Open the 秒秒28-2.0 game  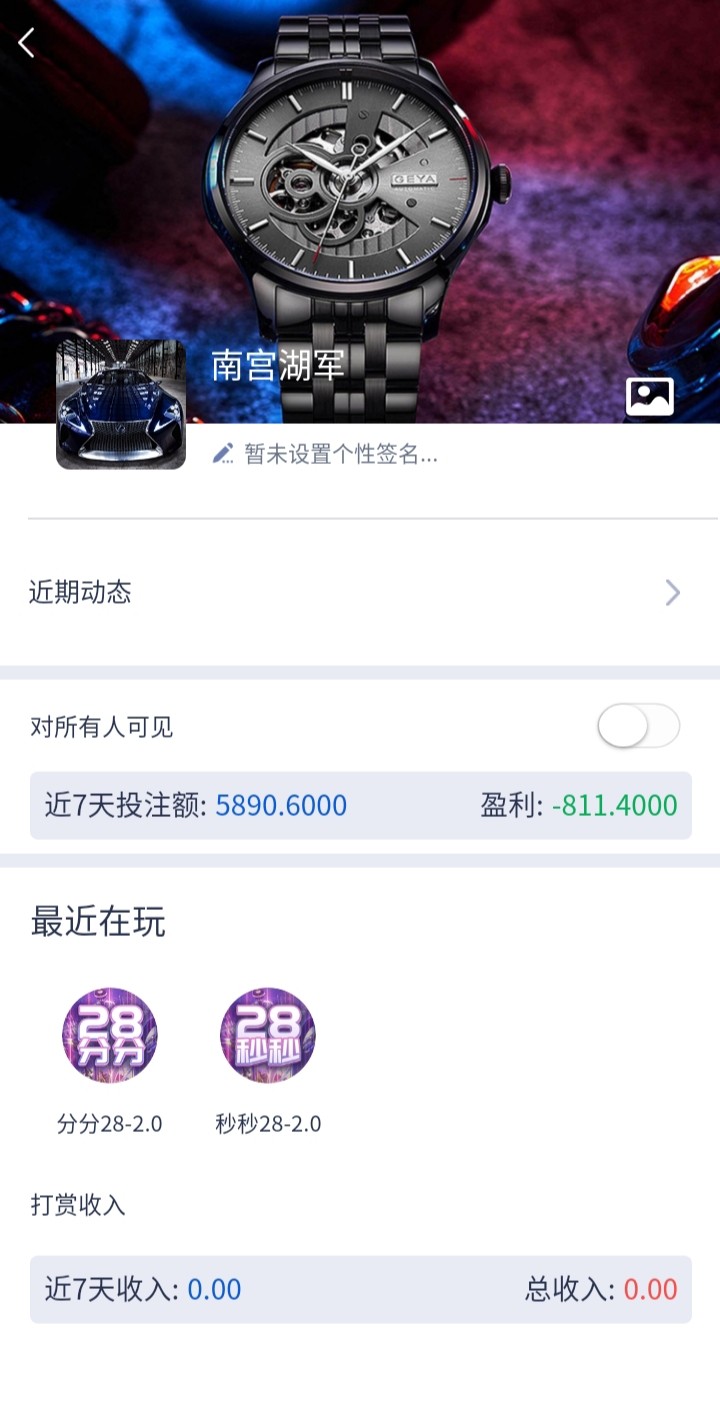click(x=268, y=1036)
